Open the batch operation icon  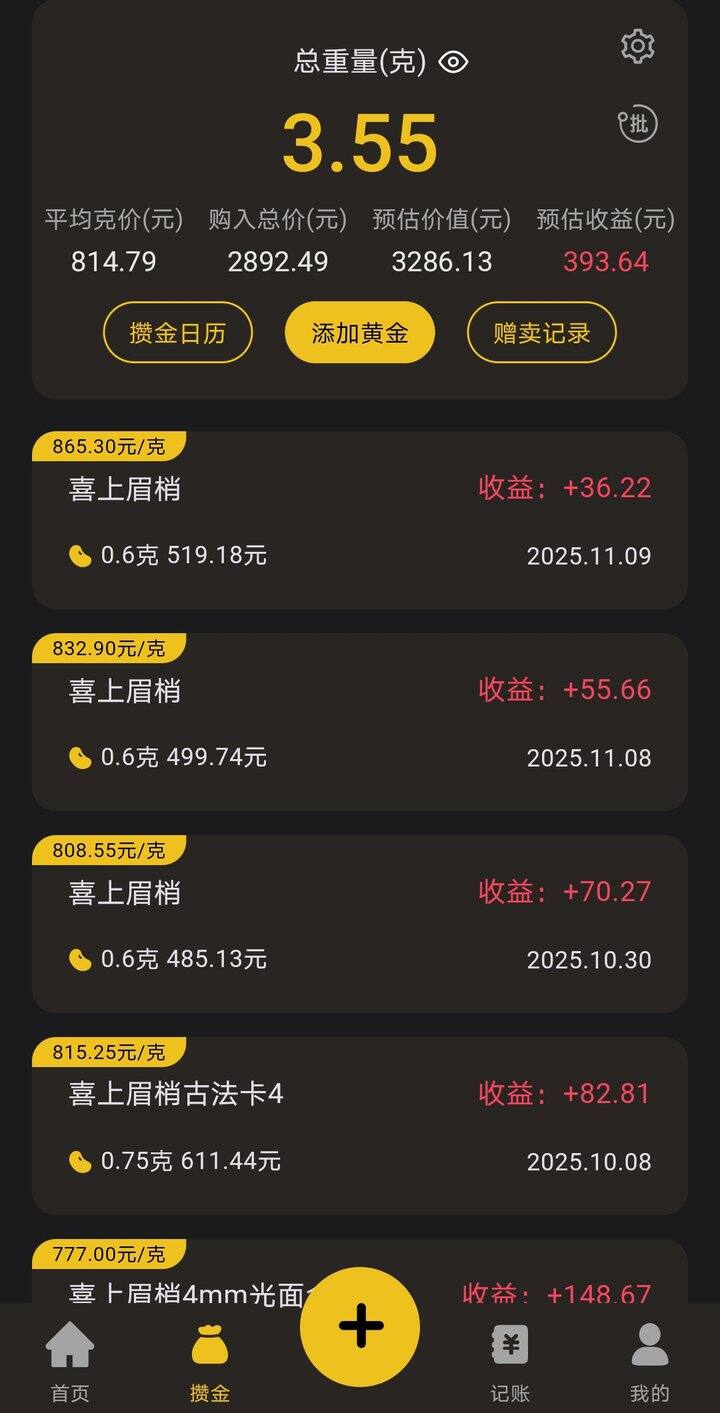pyautogui.click(x=637, y=124)
